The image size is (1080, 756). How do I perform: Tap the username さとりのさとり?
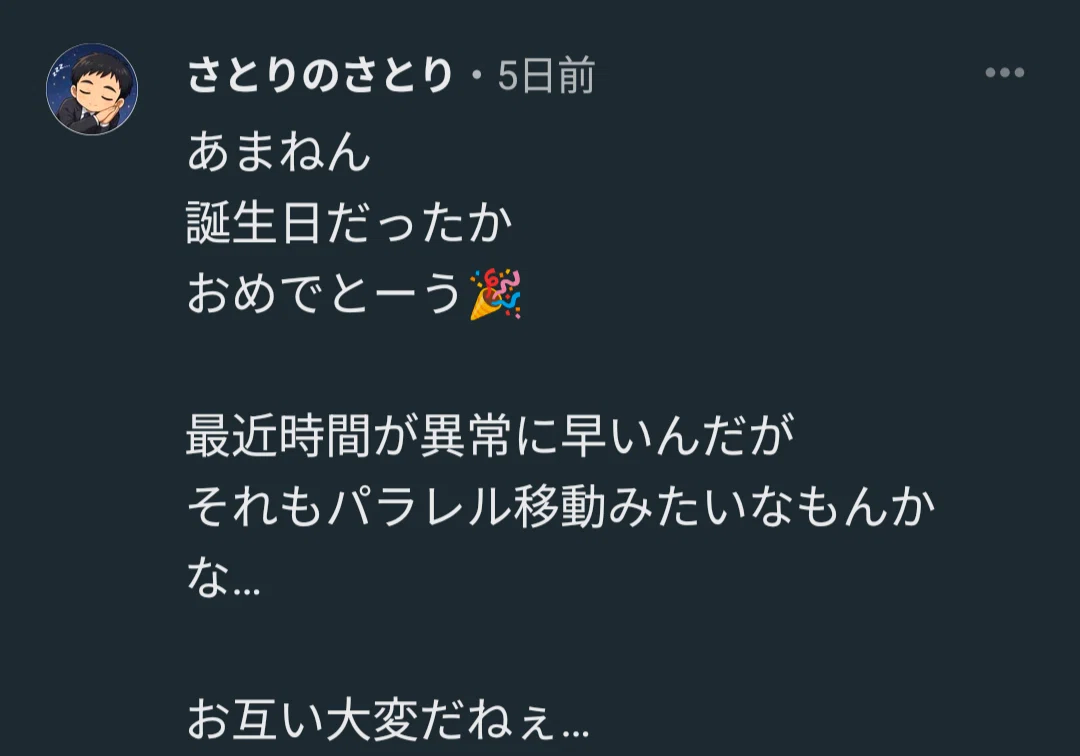[320, 74]
